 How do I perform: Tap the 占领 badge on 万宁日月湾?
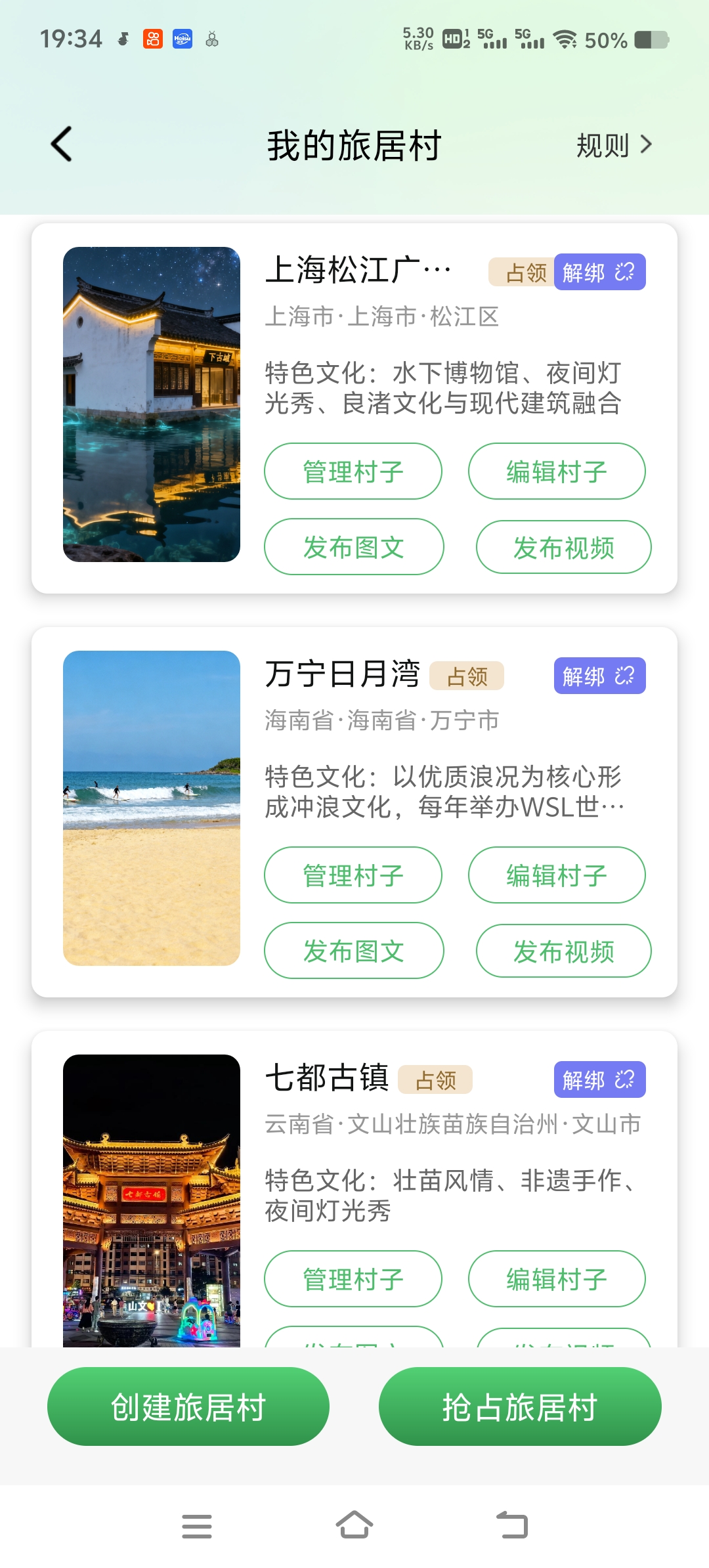(x=467, y=675)
